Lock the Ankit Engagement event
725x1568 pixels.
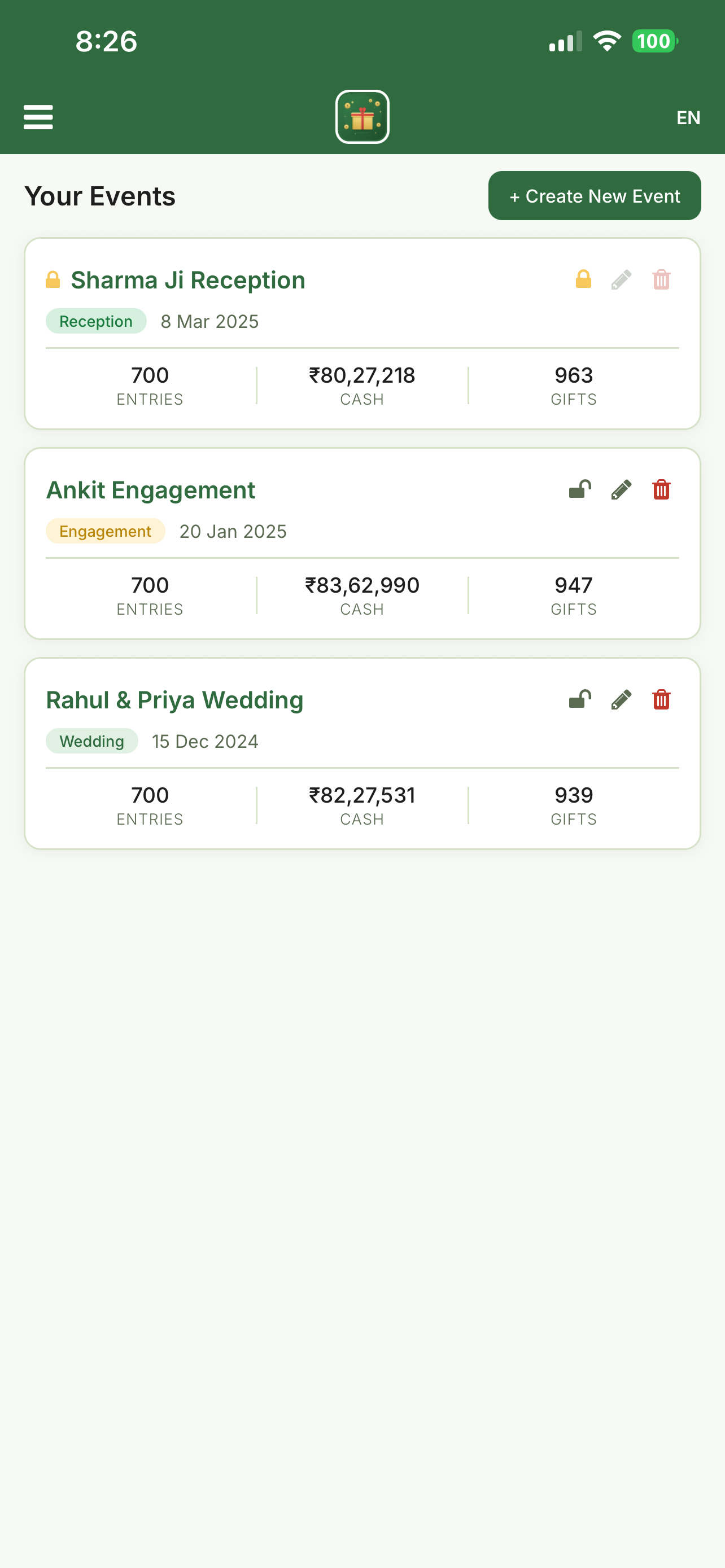click(x=578, y=489)
